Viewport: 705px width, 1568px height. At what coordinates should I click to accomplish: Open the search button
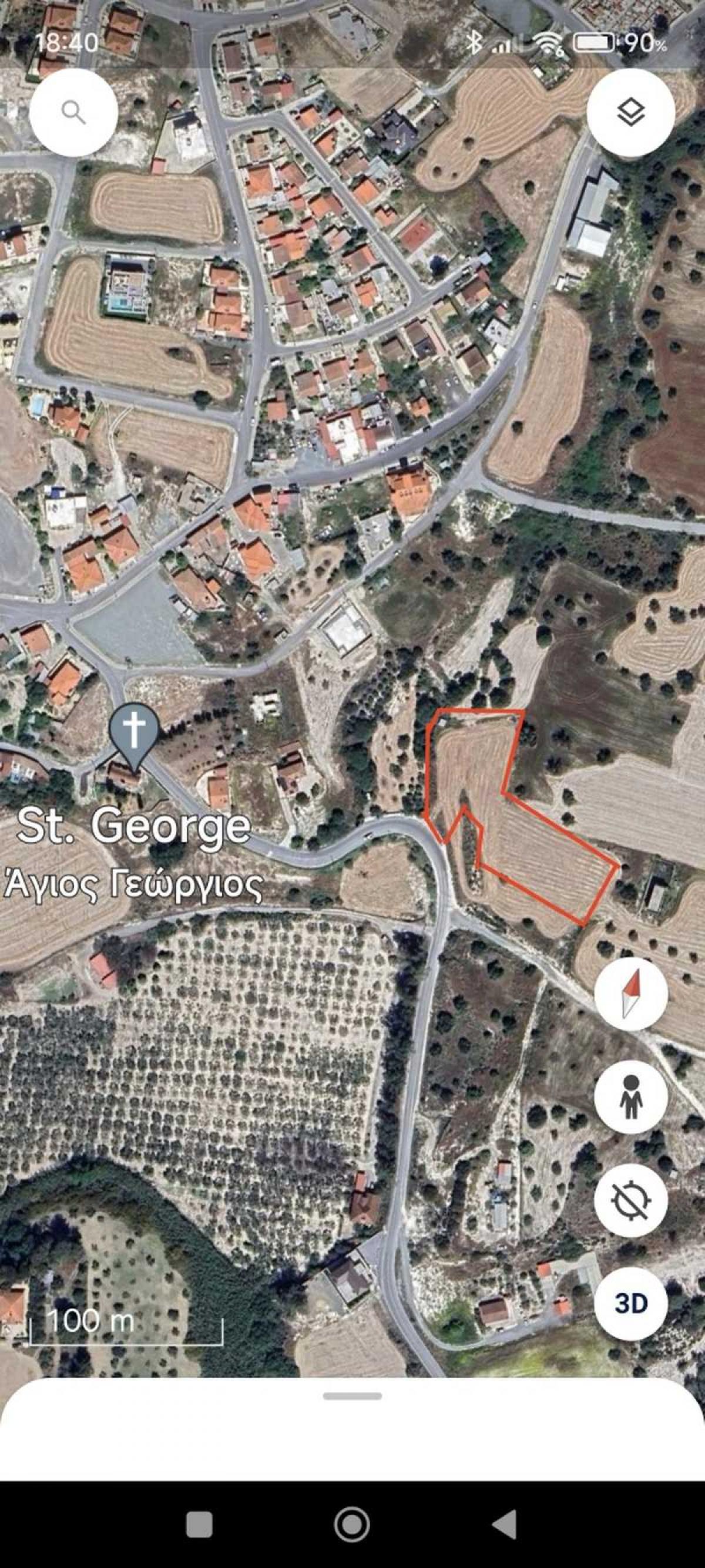73,113
